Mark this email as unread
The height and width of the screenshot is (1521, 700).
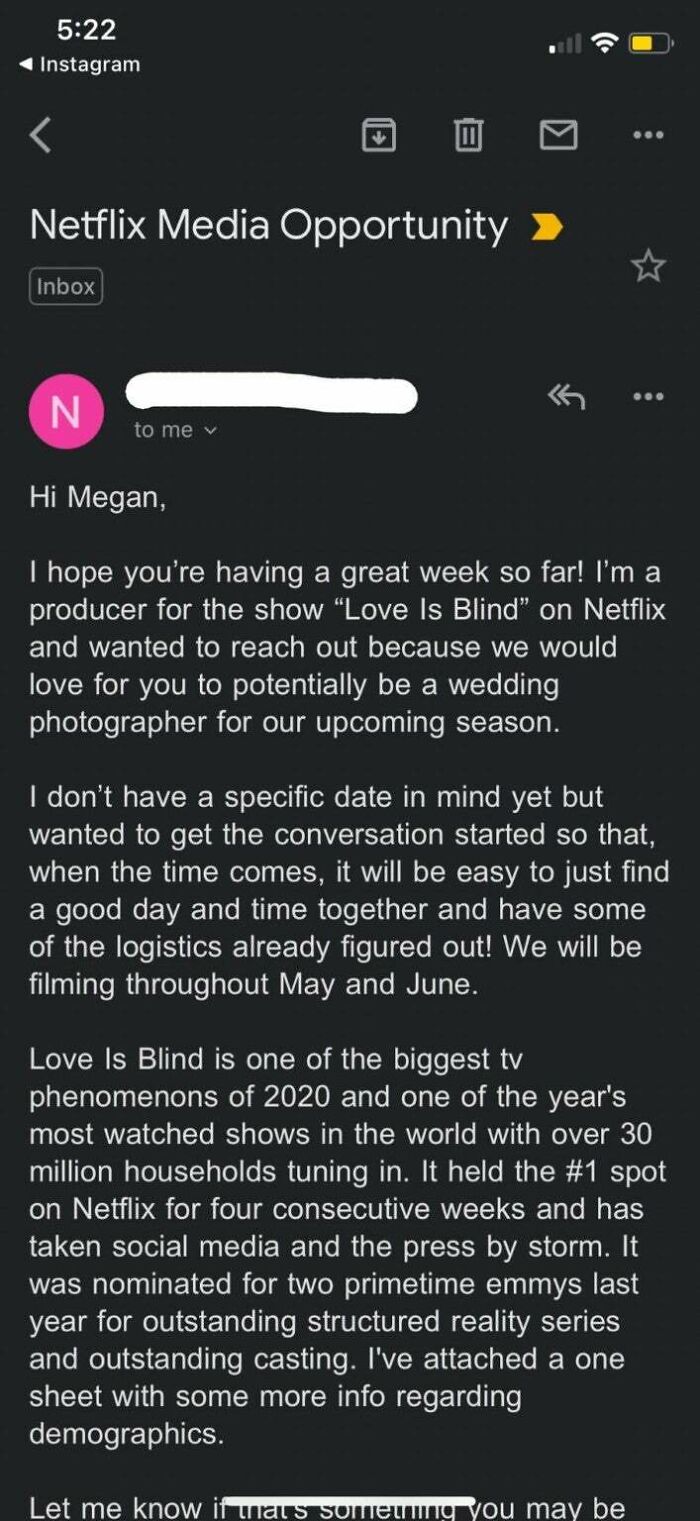click(x=558, y=134)
